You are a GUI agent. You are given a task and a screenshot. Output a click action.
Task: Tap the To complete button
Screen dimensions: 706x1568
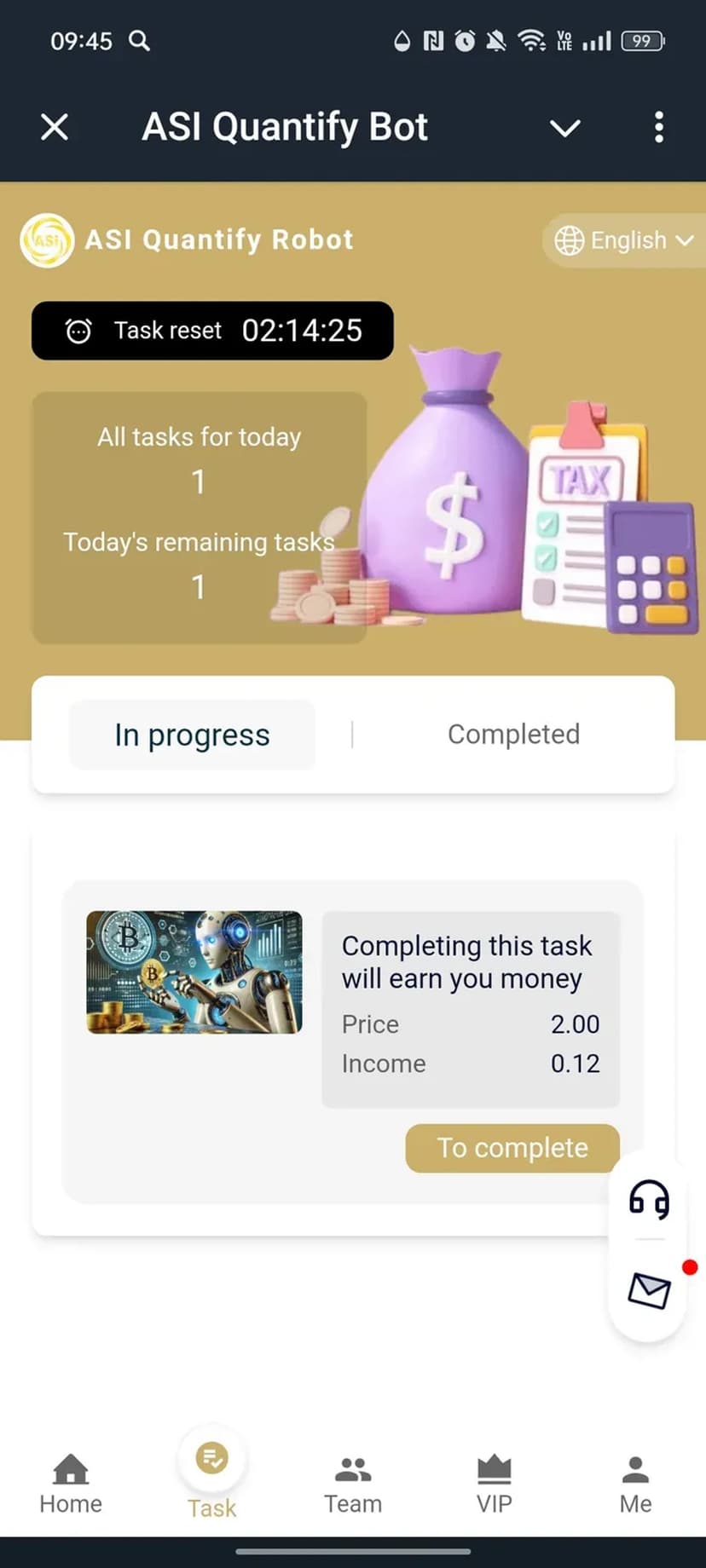pyautogui.click(x=512, y=1148)
